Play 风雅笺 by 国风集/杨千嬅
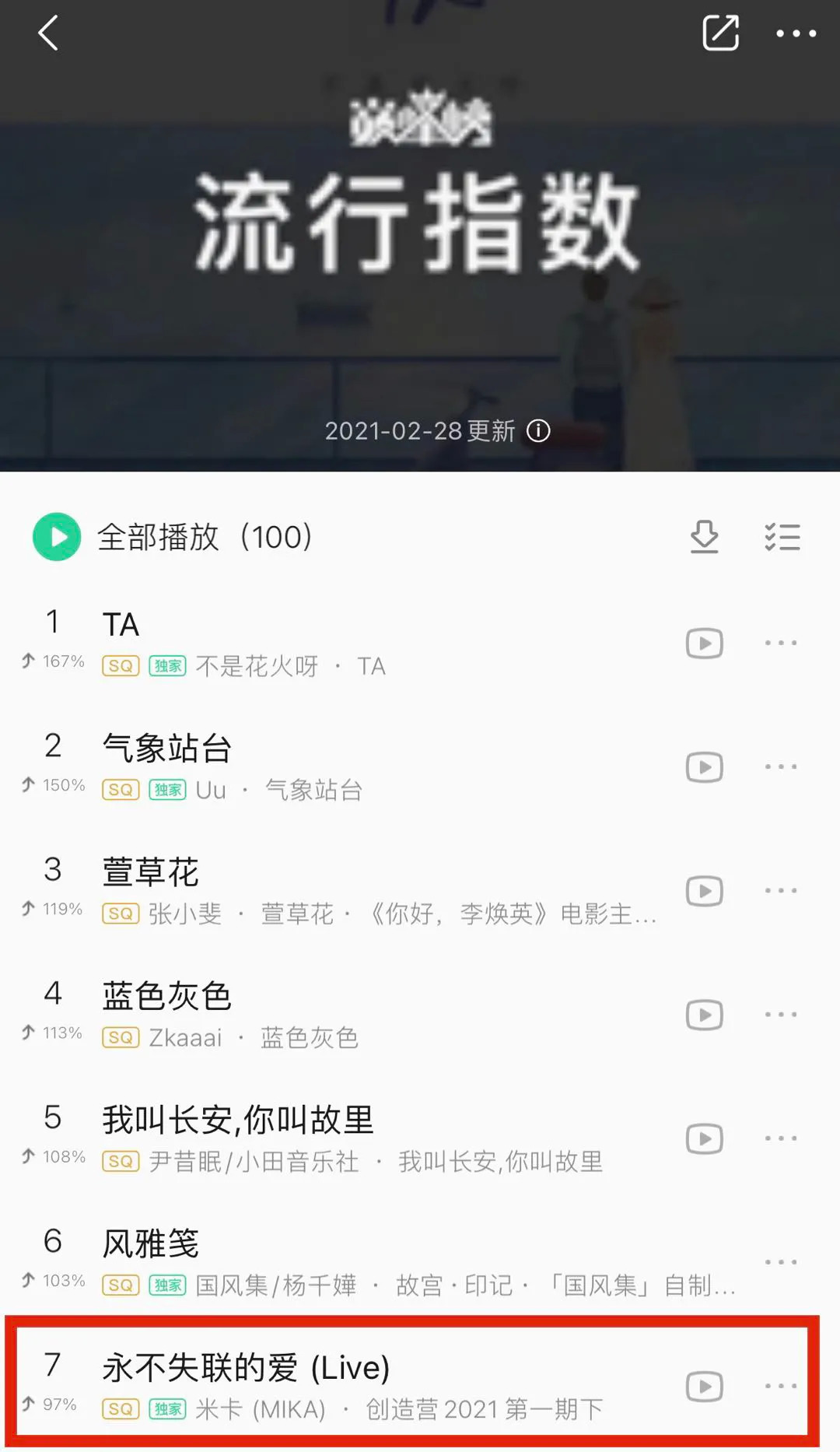This screenshot has height=1452, width=840. tap(311, 1262)
